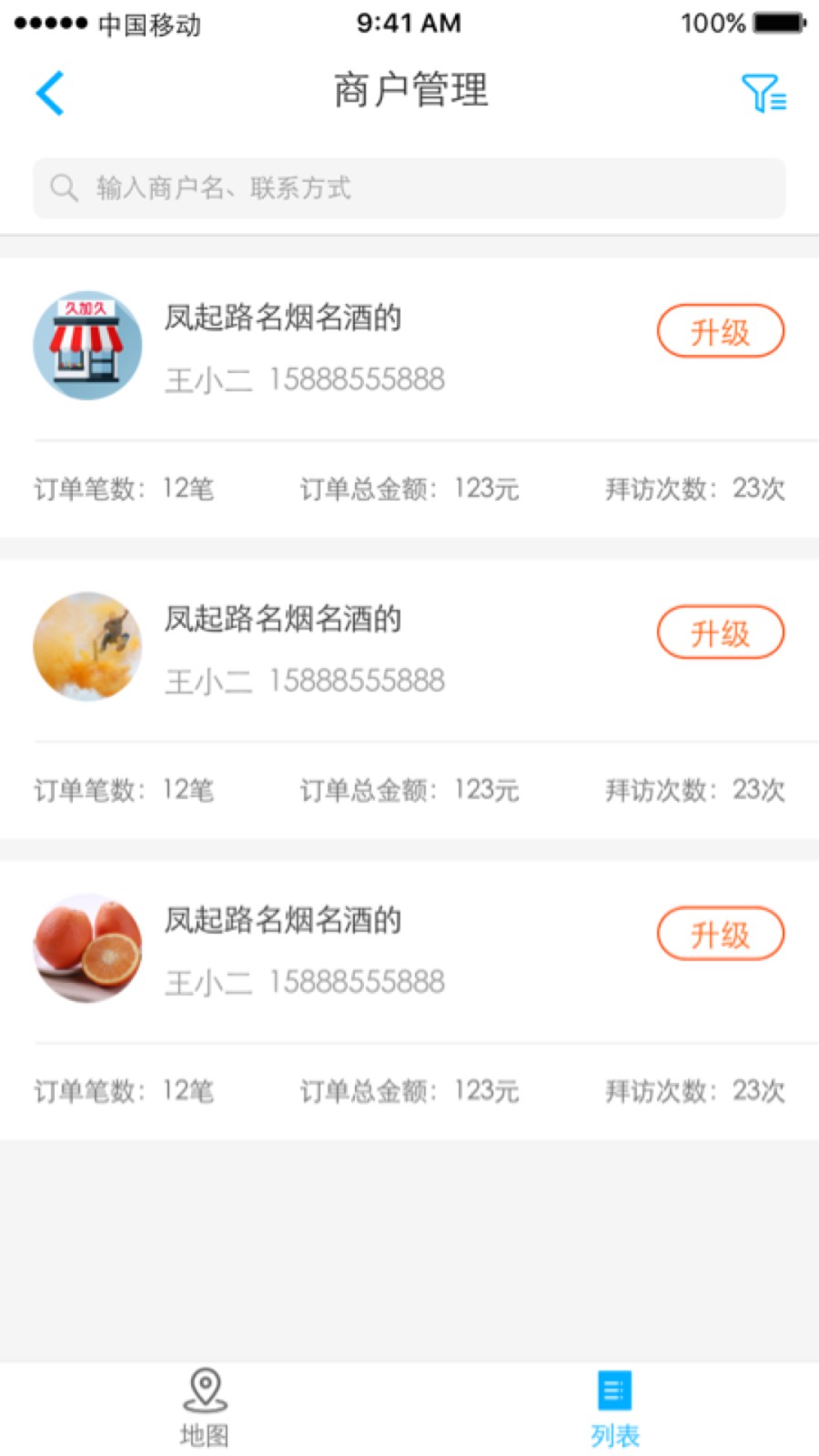Select phone number 15888555888 of first merchant
The height and width of the screenshot is (1456, 819).
[356, 379]
